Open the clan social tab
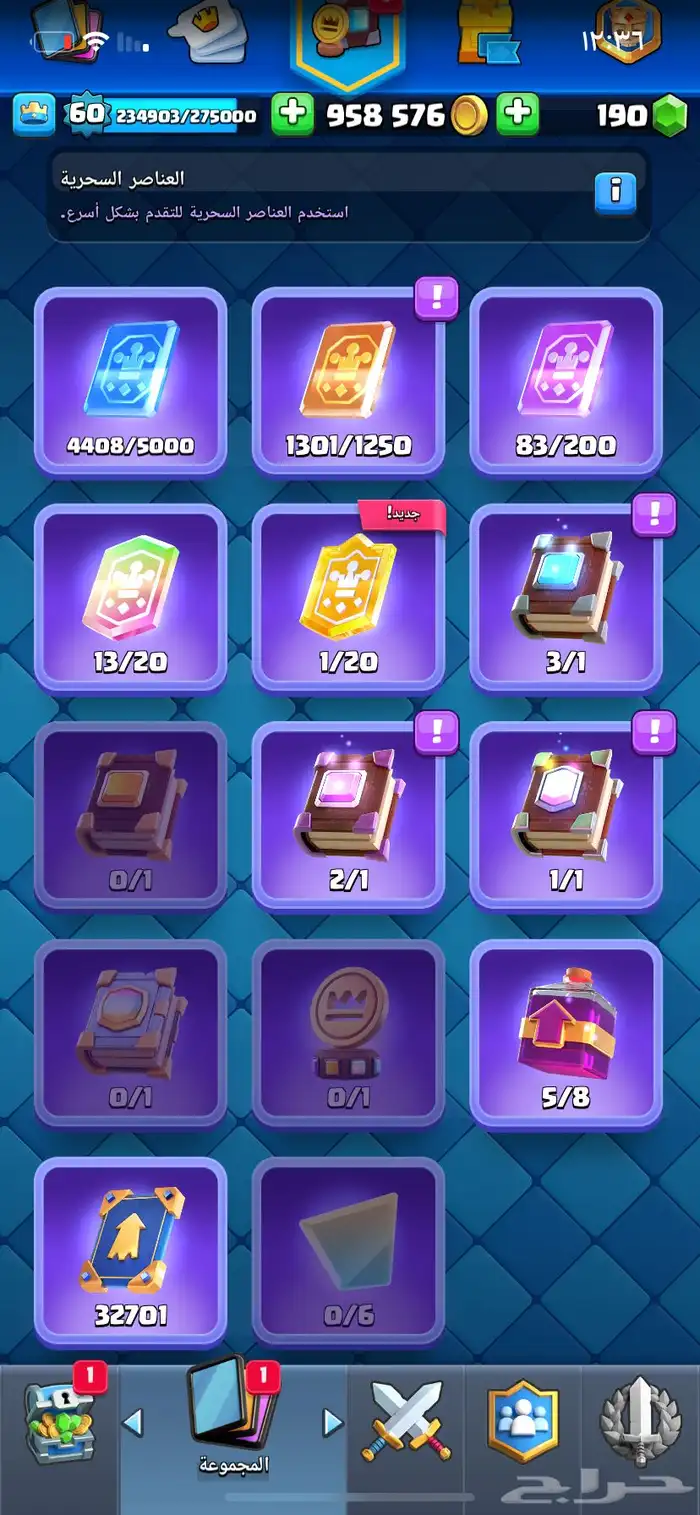Screen dimensions: 700x1515 pos(523,1422)
